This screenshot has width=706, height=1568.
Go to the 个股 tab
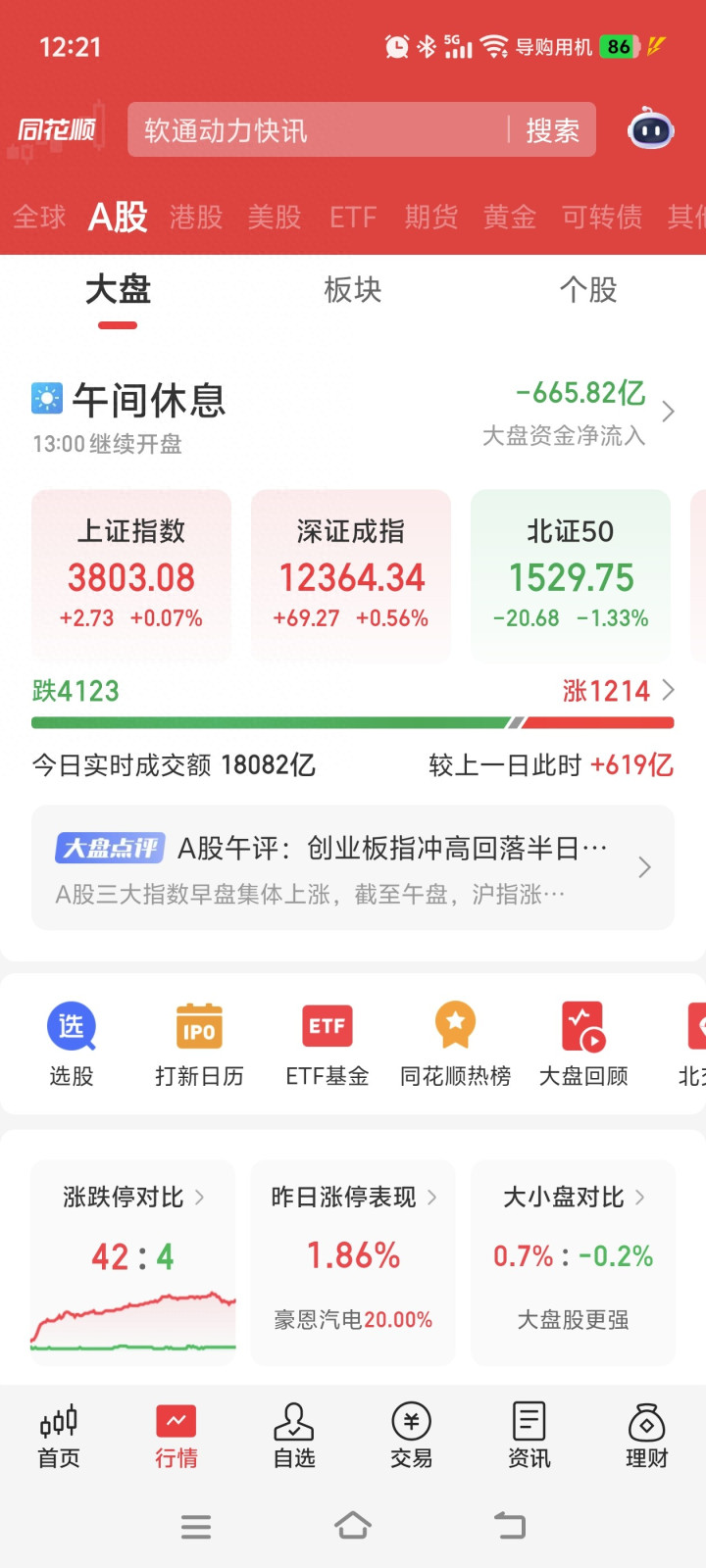(x=588, y=290)
